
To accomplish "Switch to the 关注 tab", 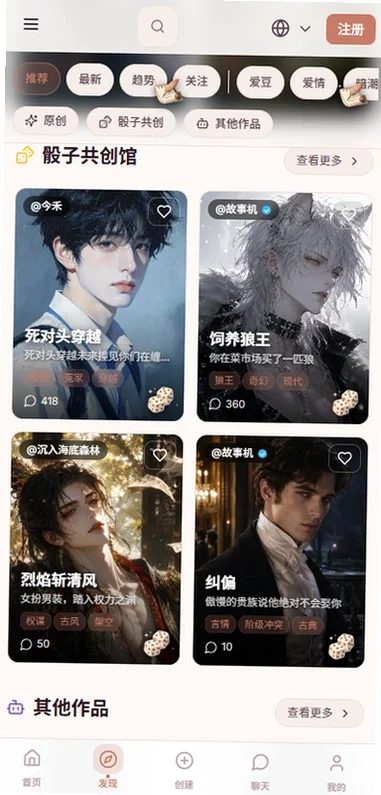I will pos(196,81).
